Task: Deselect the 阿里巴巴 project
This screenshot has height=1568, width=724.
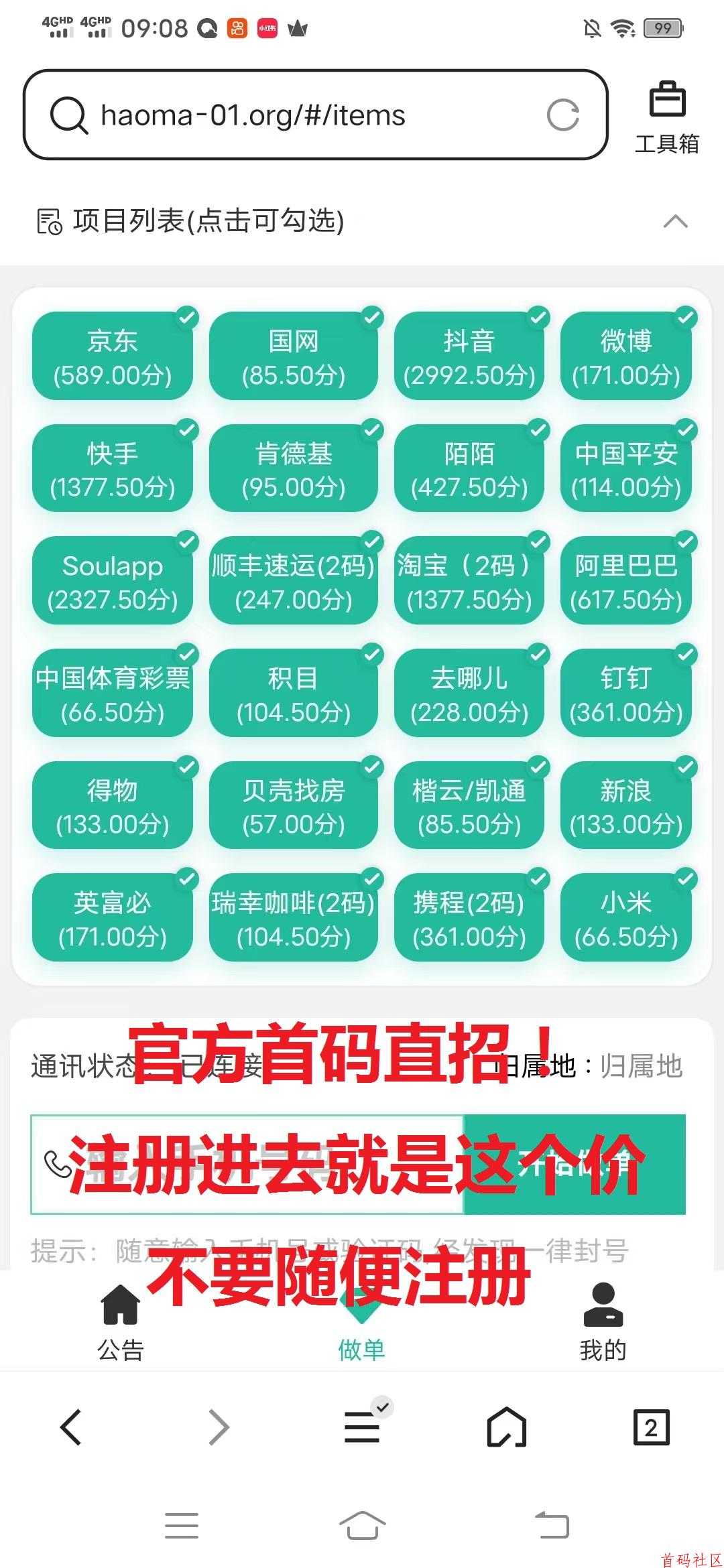Action: coord(625,581)
